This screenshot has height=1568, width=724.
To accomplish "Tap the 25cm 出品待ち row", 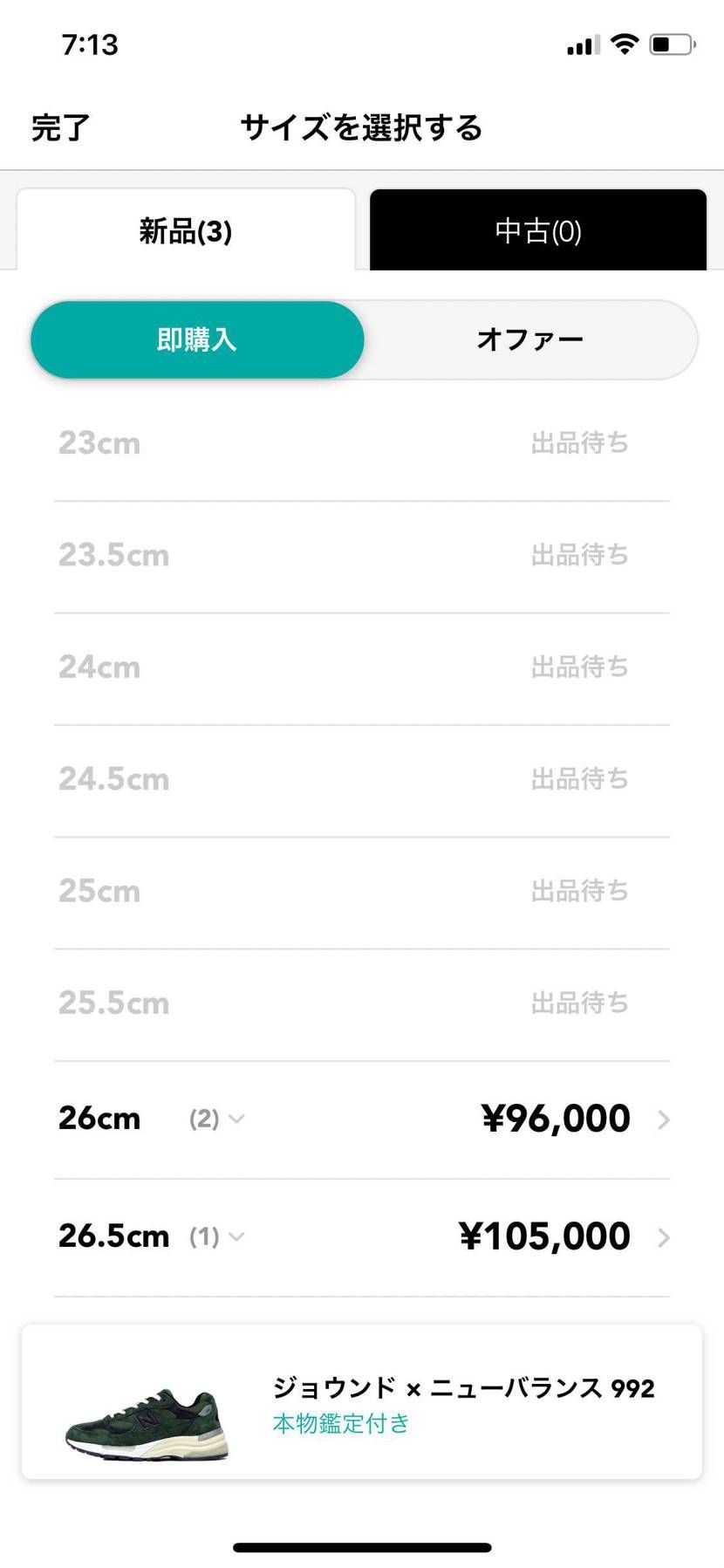I will pyautogui.click(x=362, y=891).
